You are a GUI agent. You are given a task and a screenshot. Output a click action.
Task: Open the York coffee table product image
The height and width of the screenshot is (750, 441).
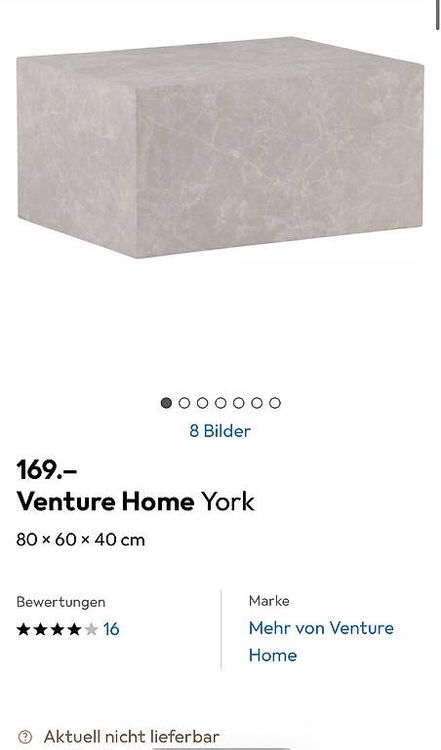pyautogui.click(x=220, y=147)
